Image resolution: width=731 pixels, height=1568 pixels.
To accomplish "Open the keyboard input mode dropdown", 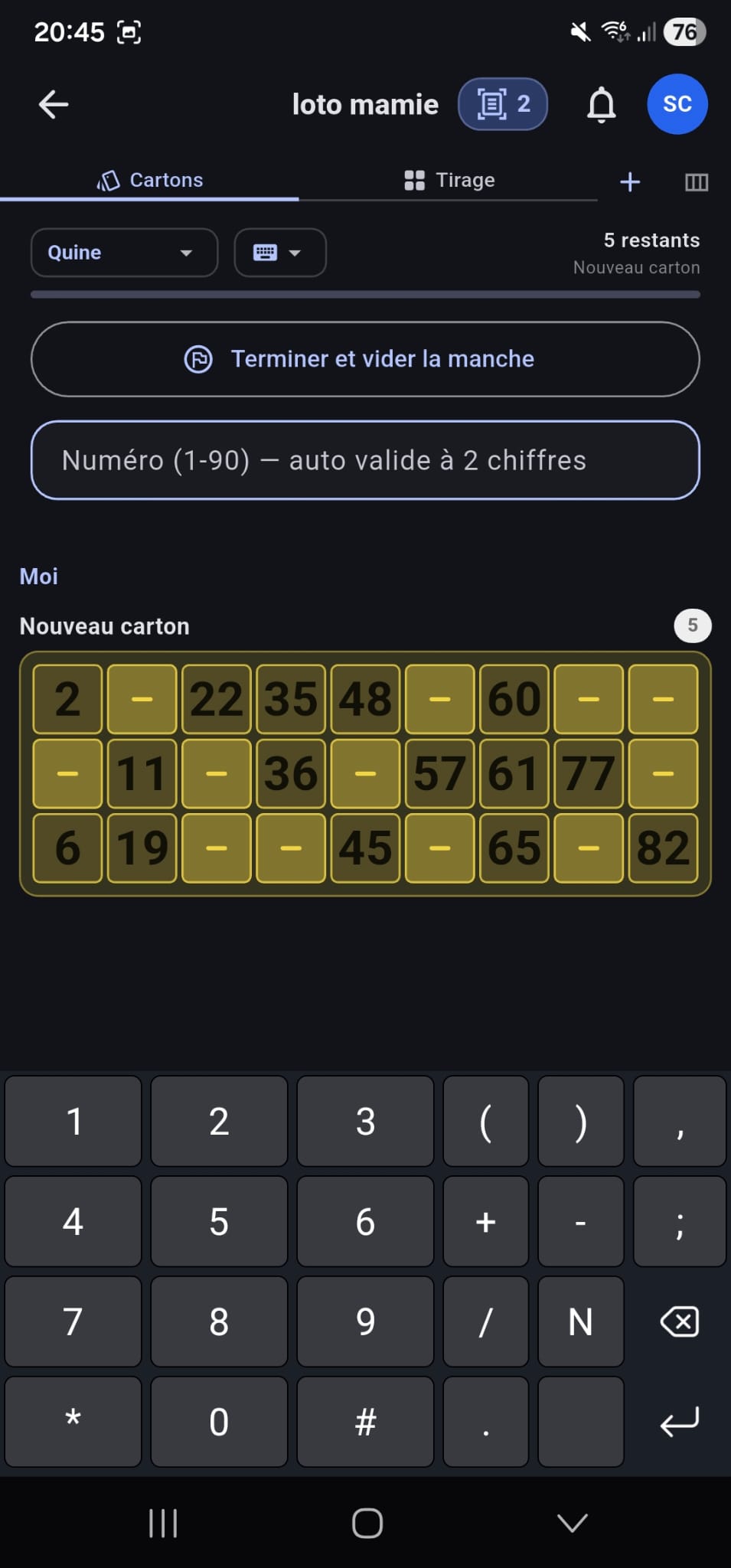I will 280,253.
